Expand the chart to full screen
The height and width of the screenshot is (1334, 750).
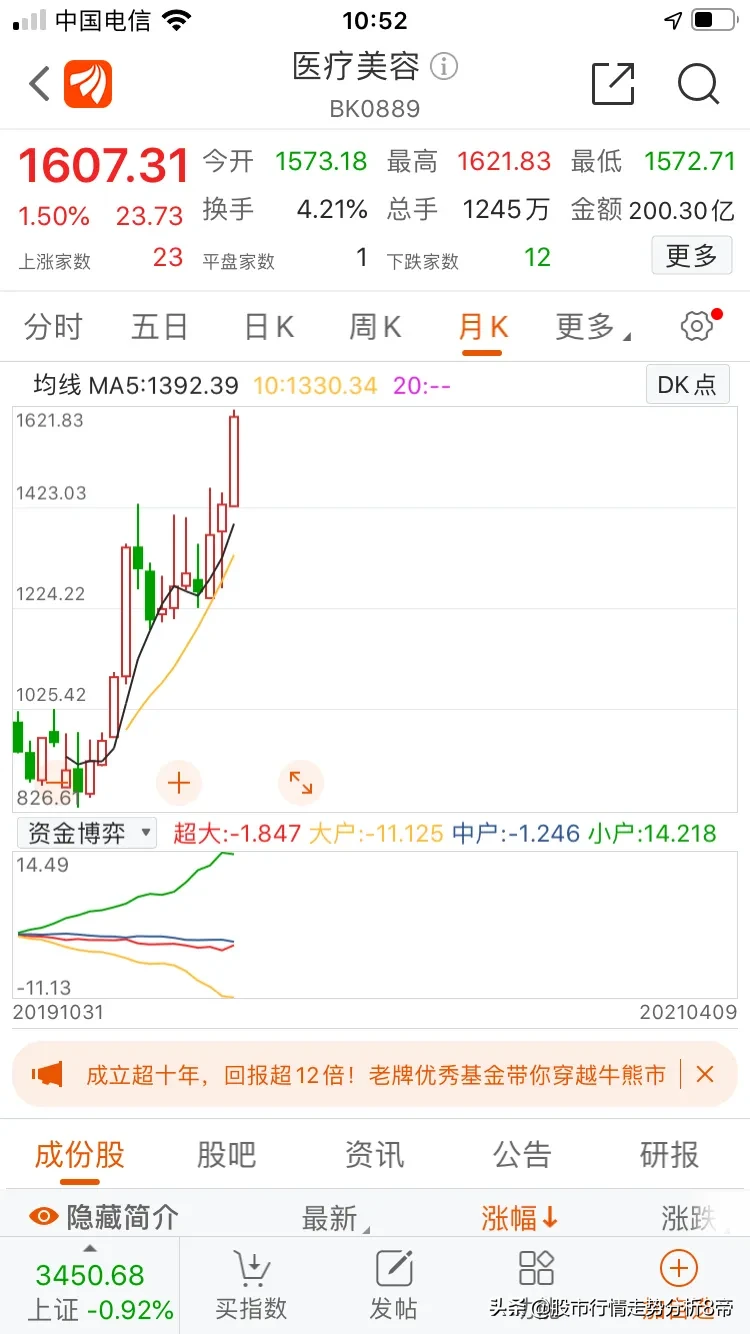pyautogui.click(x=301, y=782)
